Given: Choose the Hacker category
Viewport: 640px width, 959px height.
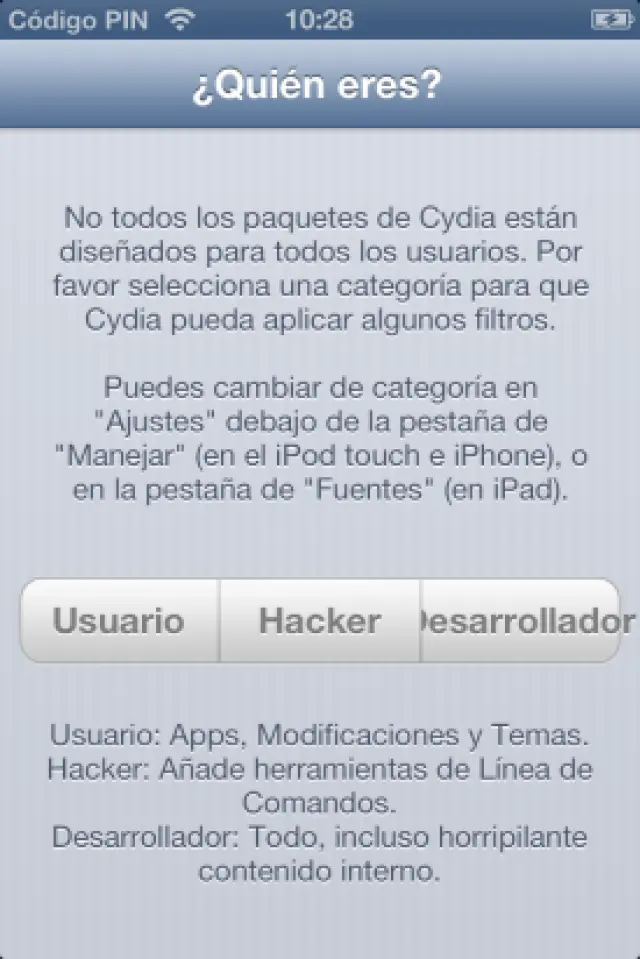Looking at the screenshot, I should pos(319,620).
